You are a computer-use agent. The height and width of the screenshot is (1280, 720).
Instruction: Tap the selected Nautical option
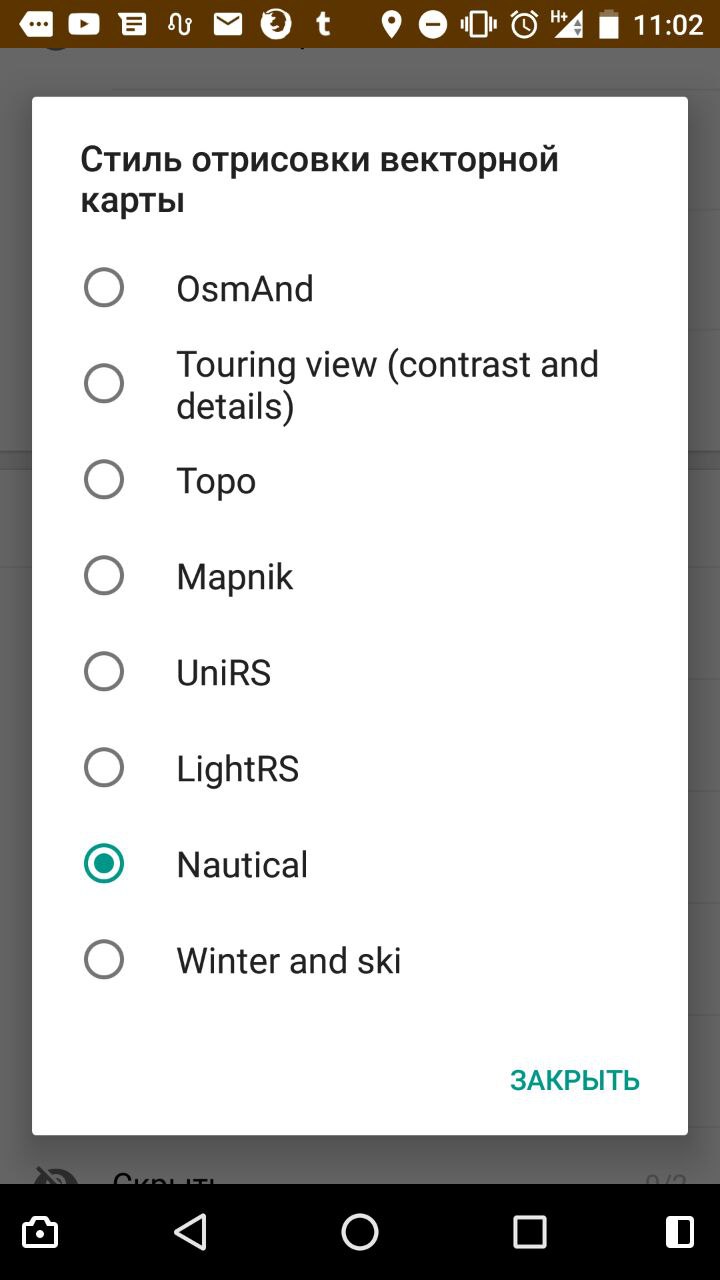coord(360,864)
